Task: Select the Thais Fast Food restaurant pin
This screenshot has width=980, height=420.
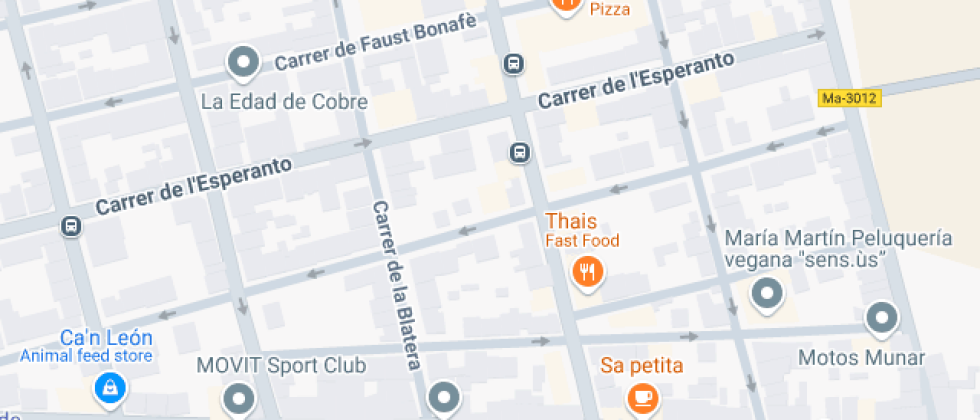Action: point(587,273)
